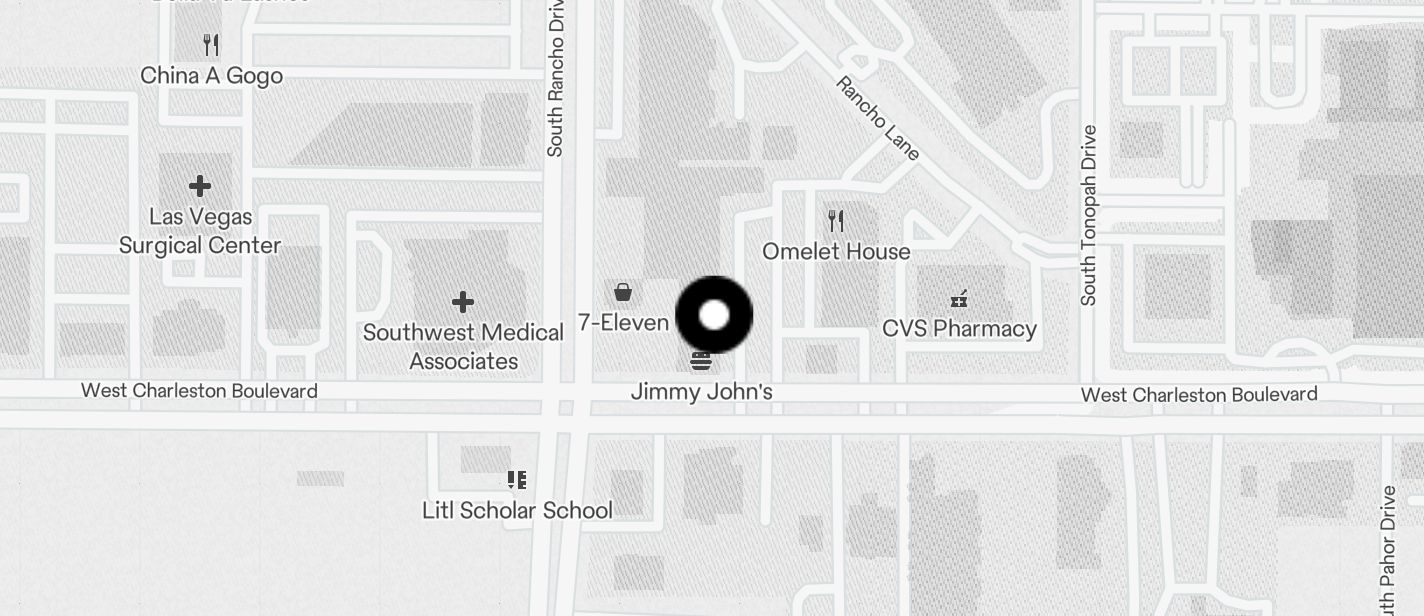
Task: Select the 7-Eleven store on the map
Action: coord(623,293)
